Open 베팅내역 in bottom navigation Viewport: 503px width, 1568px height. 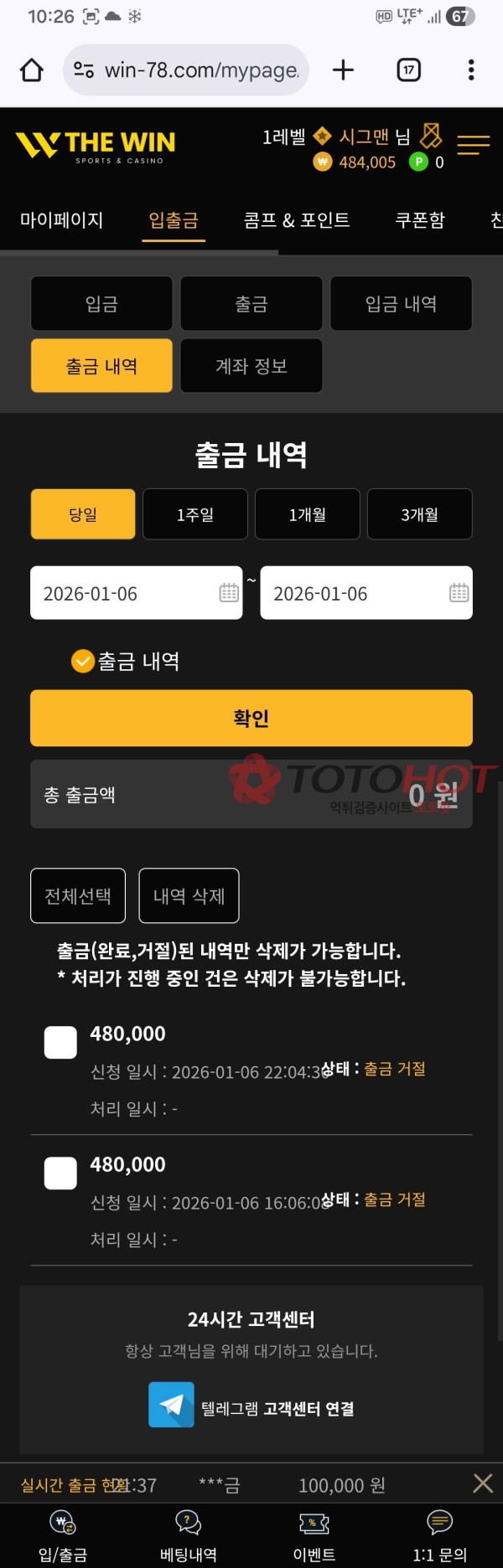tap(189, 1536)
